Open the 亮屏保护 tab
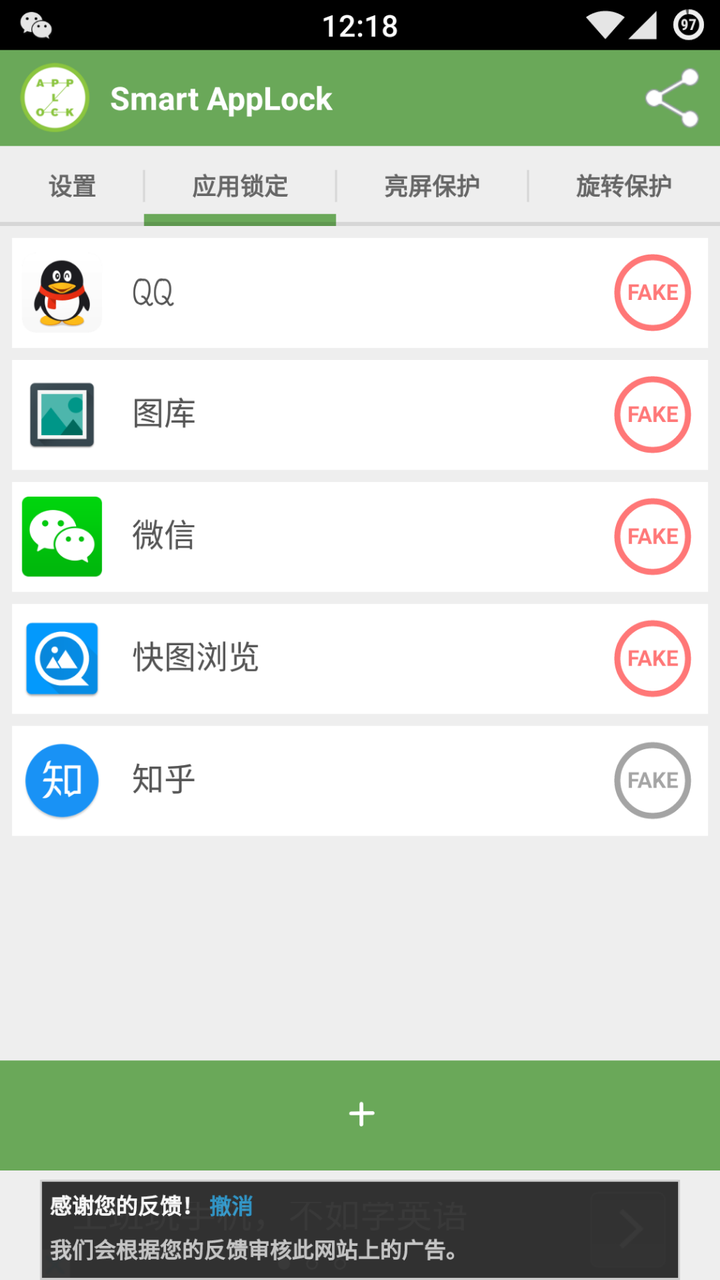This screenshot has height=1280, width=720. [x=432, y=186]
